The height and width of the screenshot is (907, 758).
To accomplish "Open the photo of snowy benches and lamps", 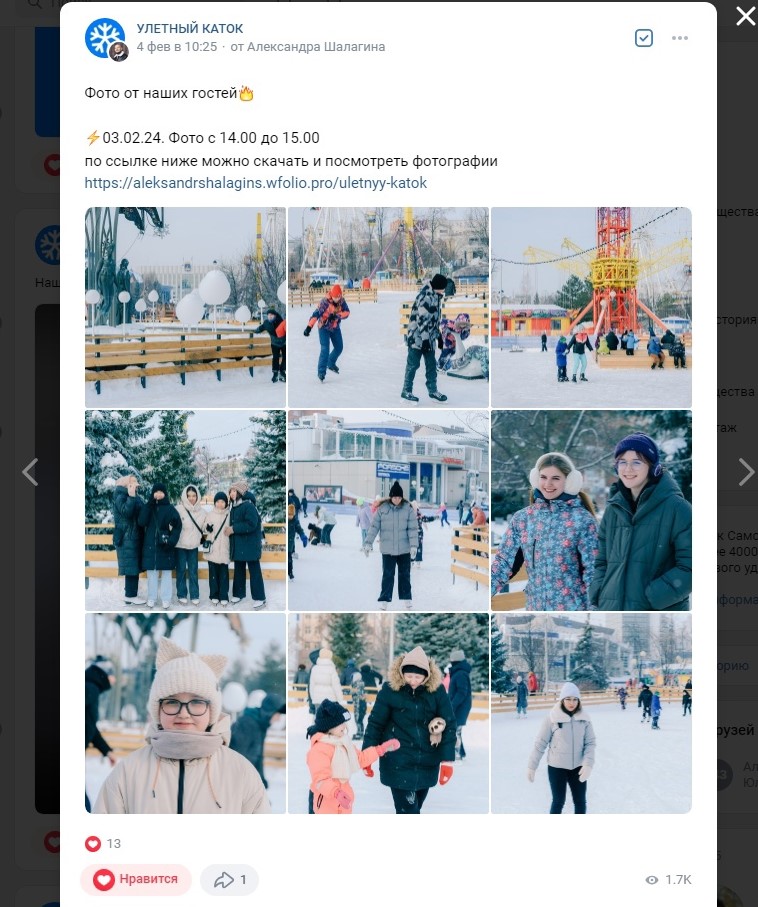I will 185,307.
